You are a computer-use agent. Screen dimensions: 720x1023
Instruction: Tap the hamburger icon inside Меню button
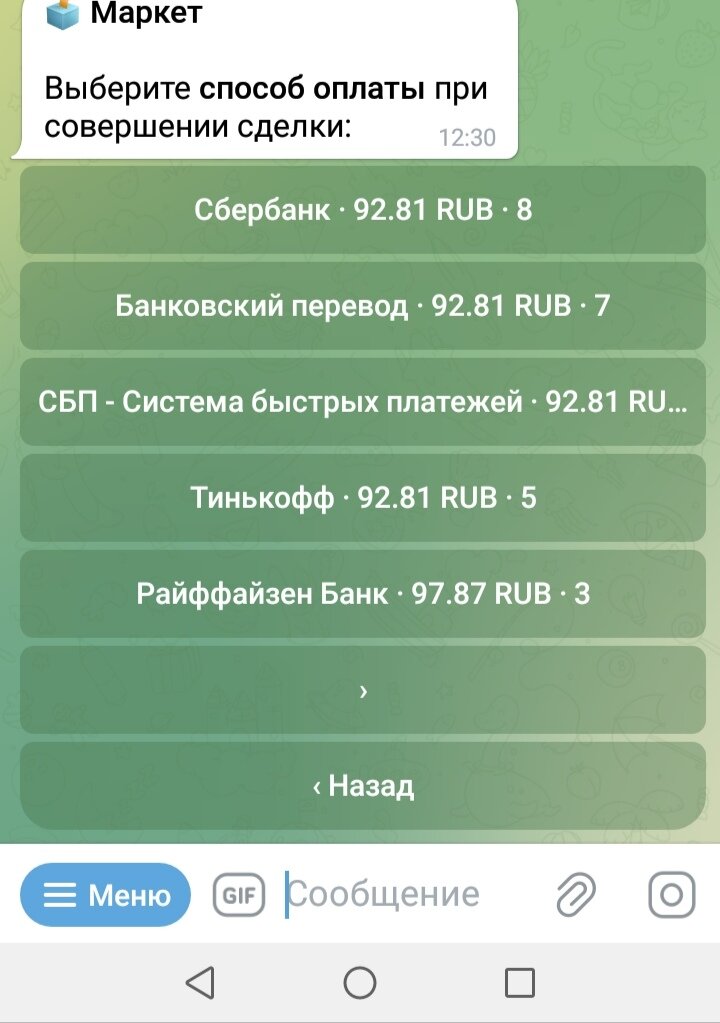[x=59, y=894]
